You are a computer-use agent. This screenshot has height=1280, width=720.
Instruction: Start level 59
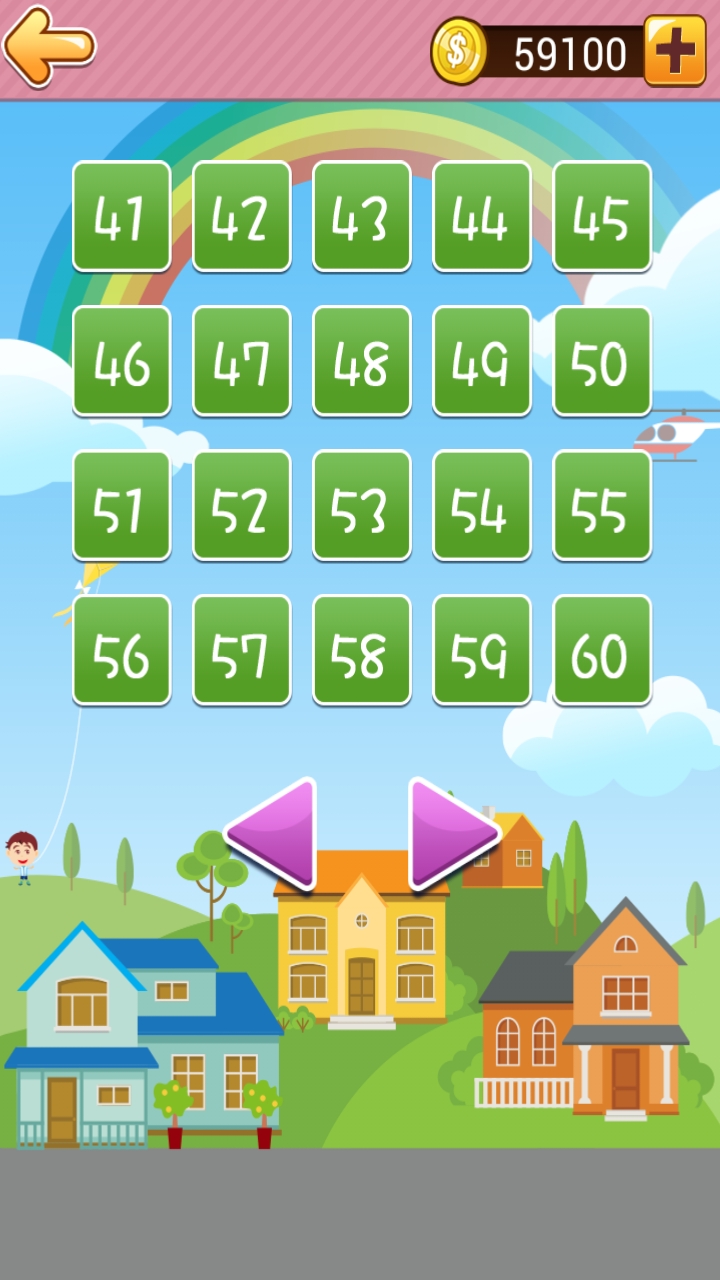482,651
